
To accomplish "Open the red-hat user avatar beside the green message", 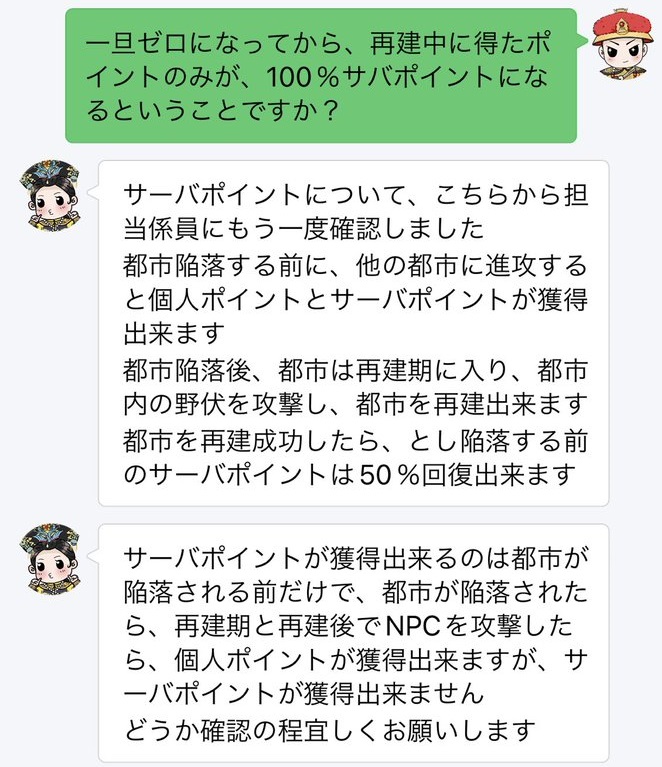I will [x=621, y=44].
